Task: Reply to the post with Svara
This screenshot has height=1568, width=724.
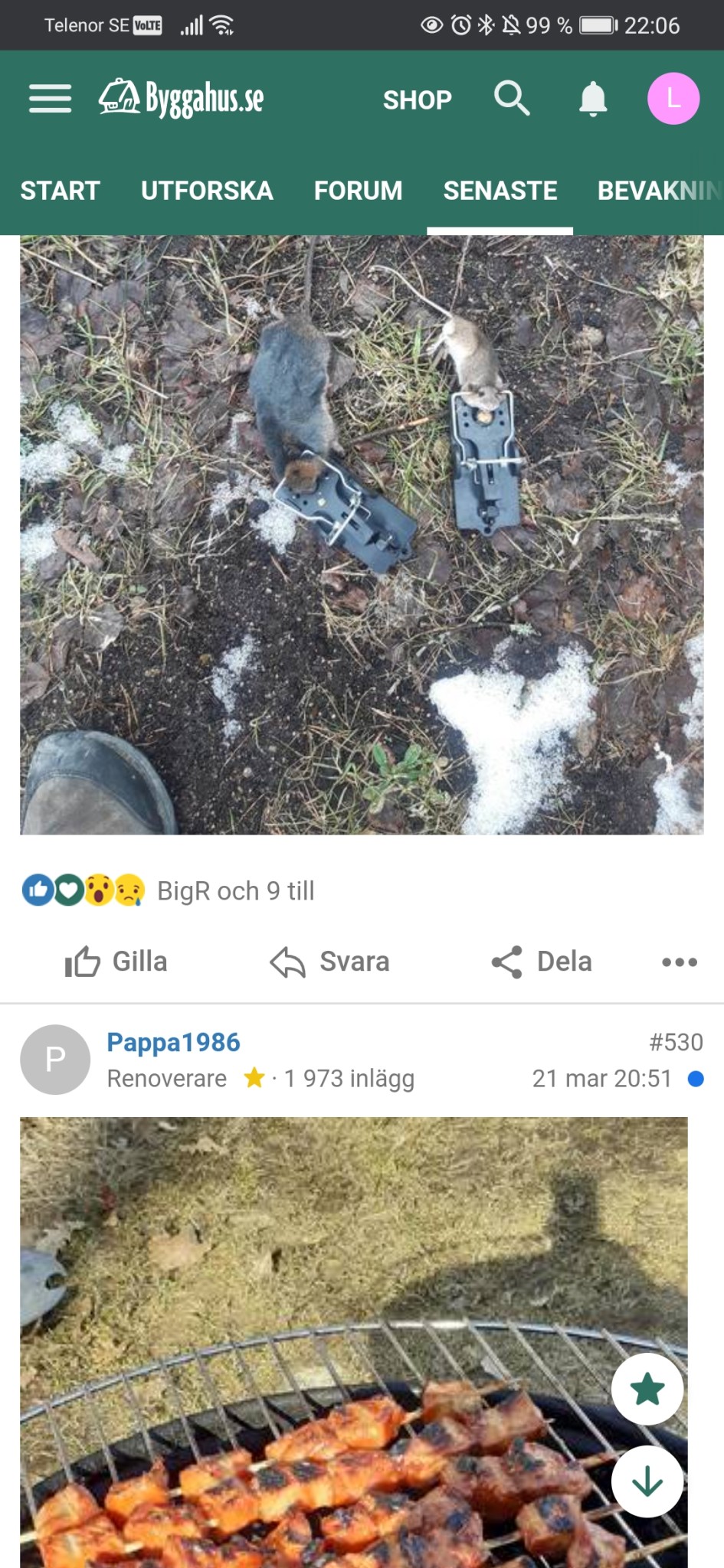Action: (330, 962)
